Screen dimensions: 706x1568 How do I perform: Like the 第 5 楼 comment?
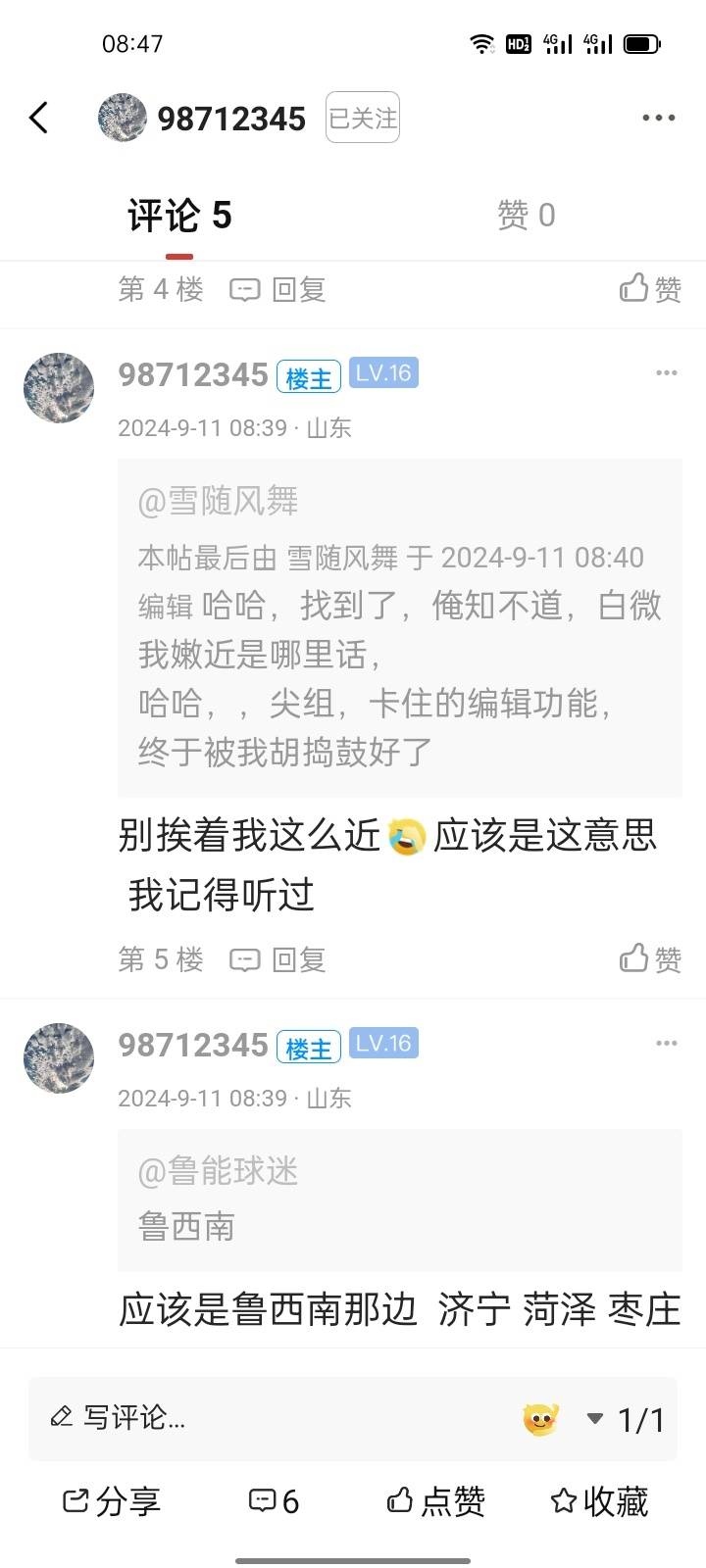(x=650, y=959)
